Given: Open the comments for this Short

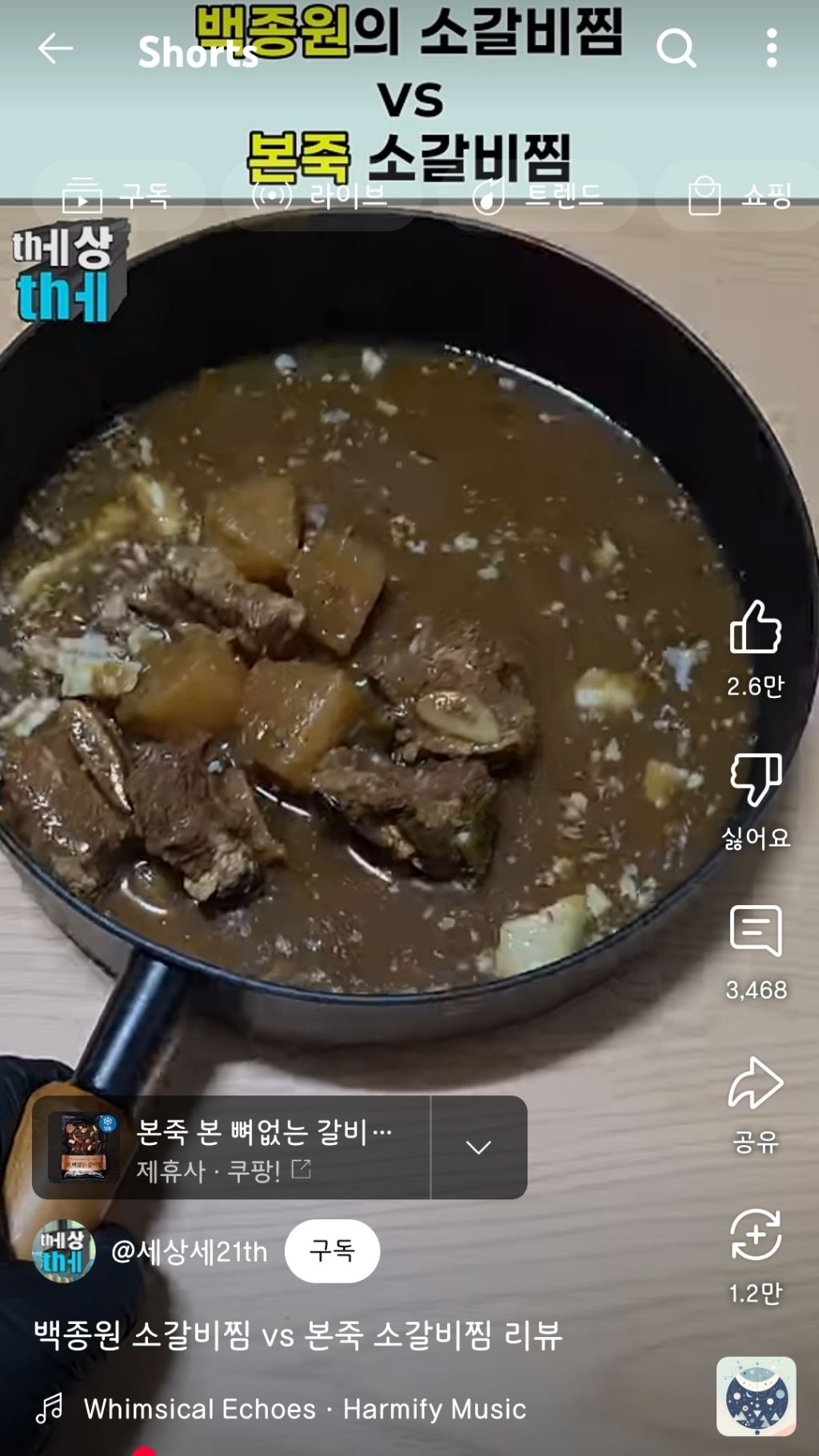Looking at the screenshot, I should point(755,931).
